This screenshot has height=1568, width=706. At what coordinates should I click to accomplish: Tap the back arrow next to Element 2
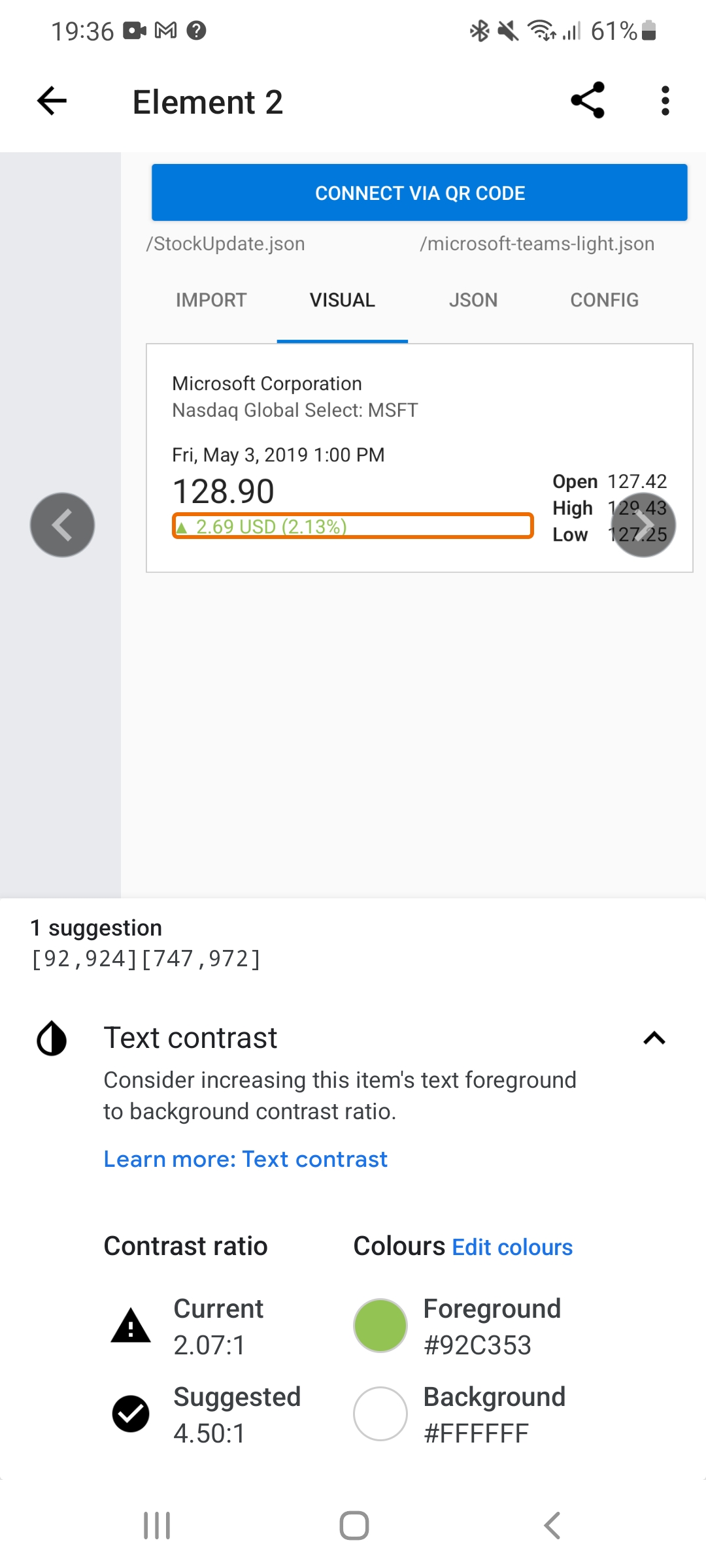50,101
